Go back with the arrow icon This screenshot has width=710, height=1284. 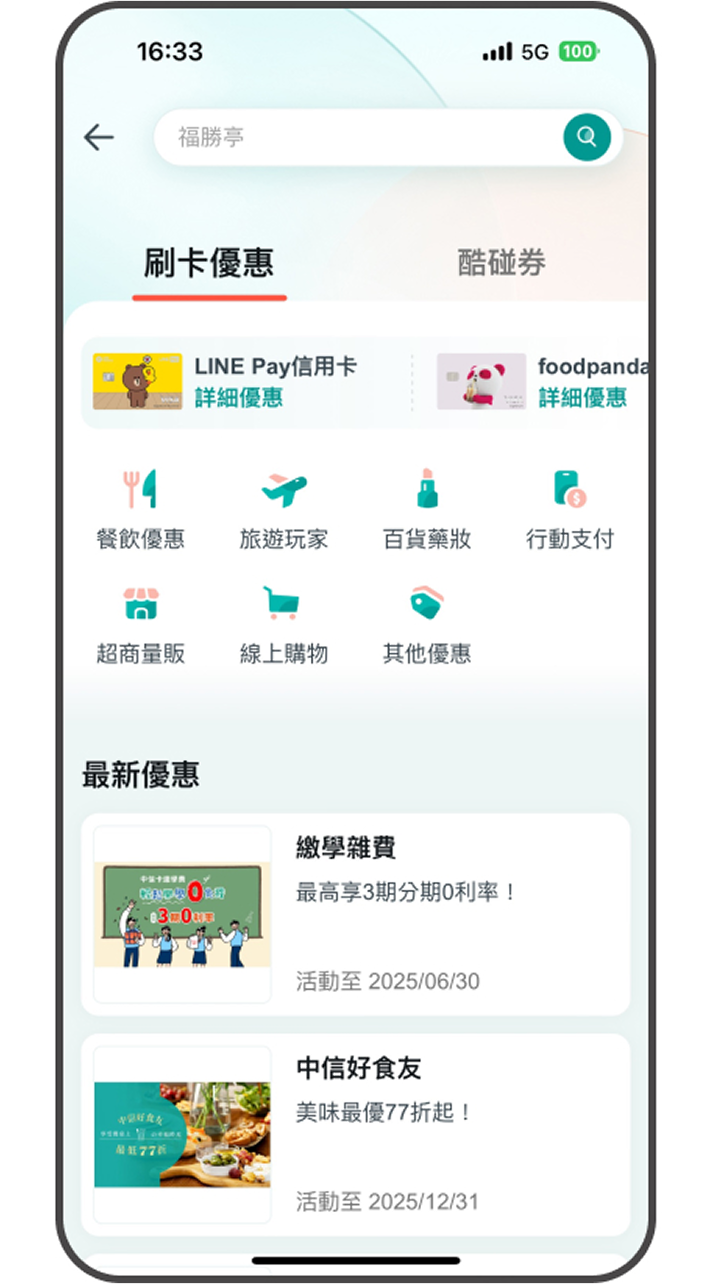coord(99,137)
